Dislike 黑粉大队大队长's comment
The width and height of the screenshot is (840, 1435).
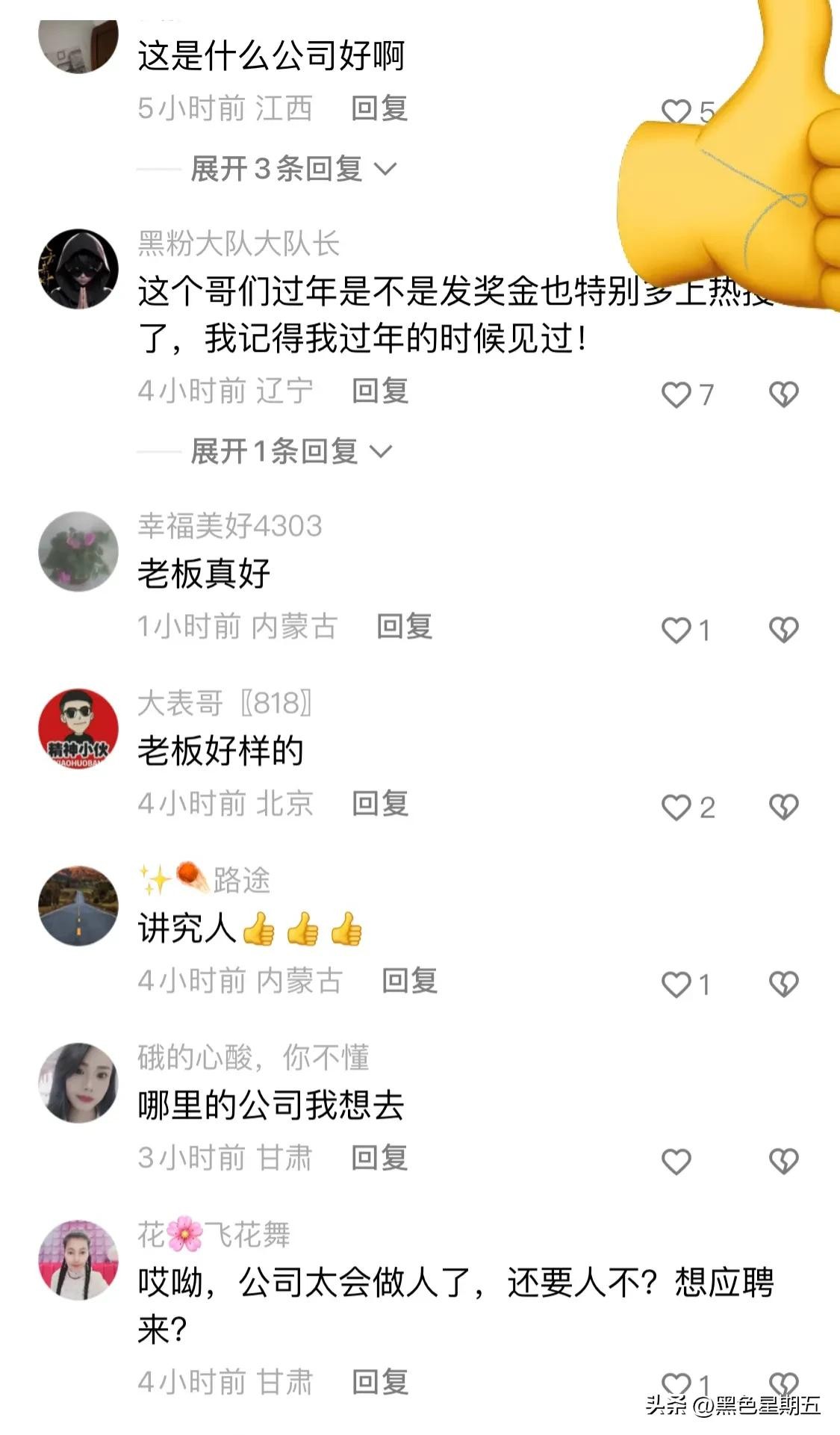coord(783,394)
